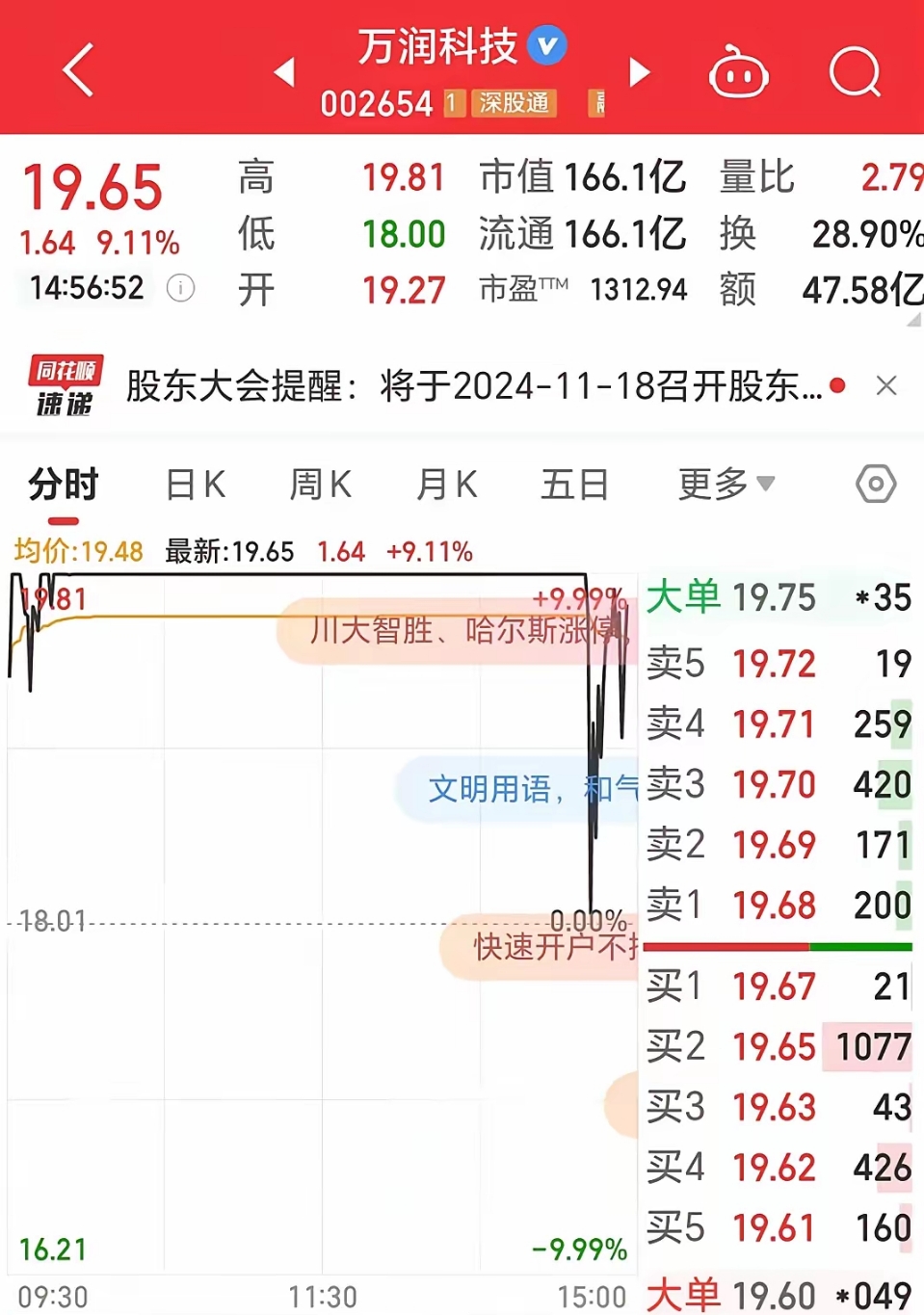Switch to next stock with right chevron
The width and height of the screenshot is (924, 1315).
click(639, 72)
